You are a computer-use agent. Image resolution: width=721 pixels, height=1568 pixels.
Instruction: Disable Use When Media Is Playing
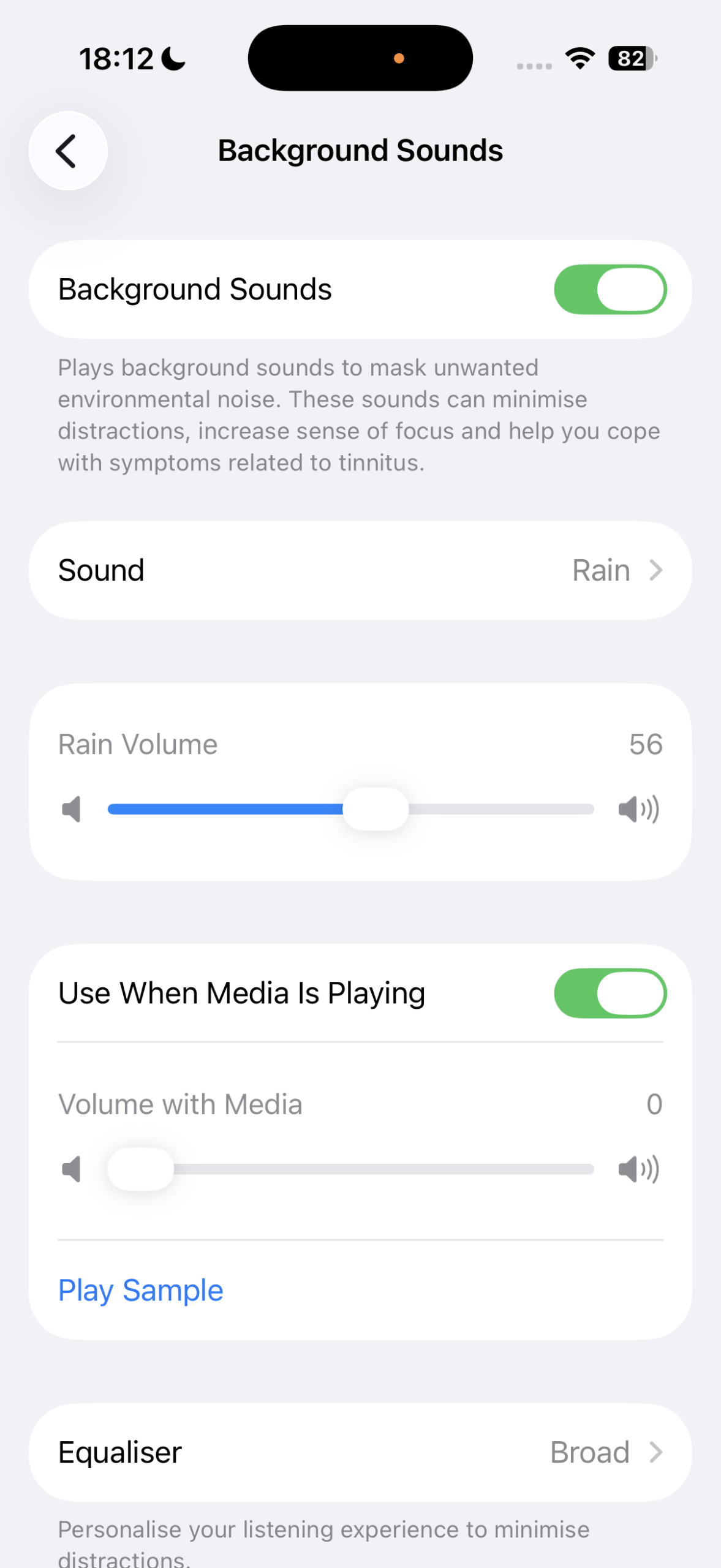[610, 993]
